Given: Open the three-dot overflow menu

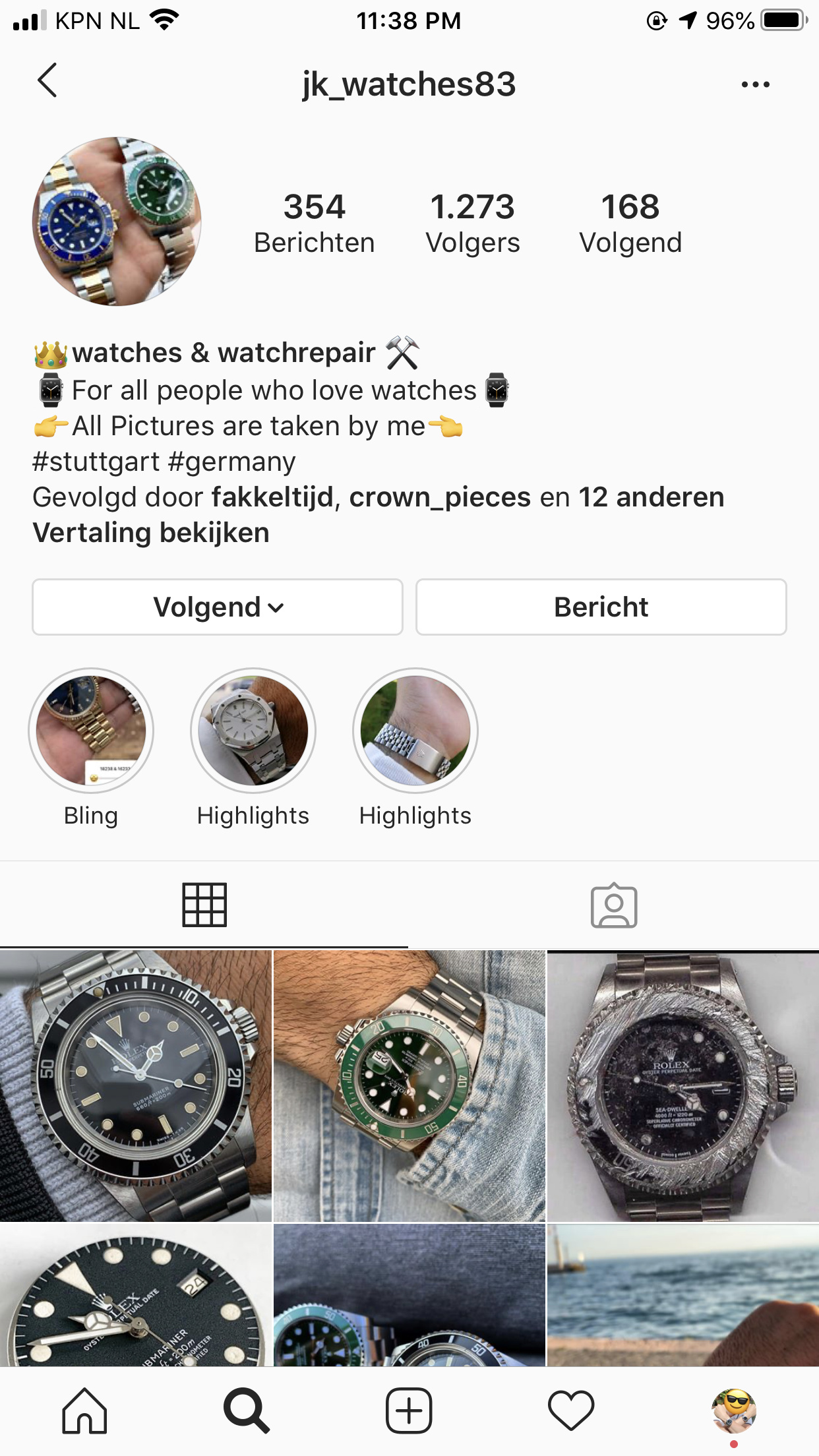Looking at the screenshot, I should (x=755, y=84).
